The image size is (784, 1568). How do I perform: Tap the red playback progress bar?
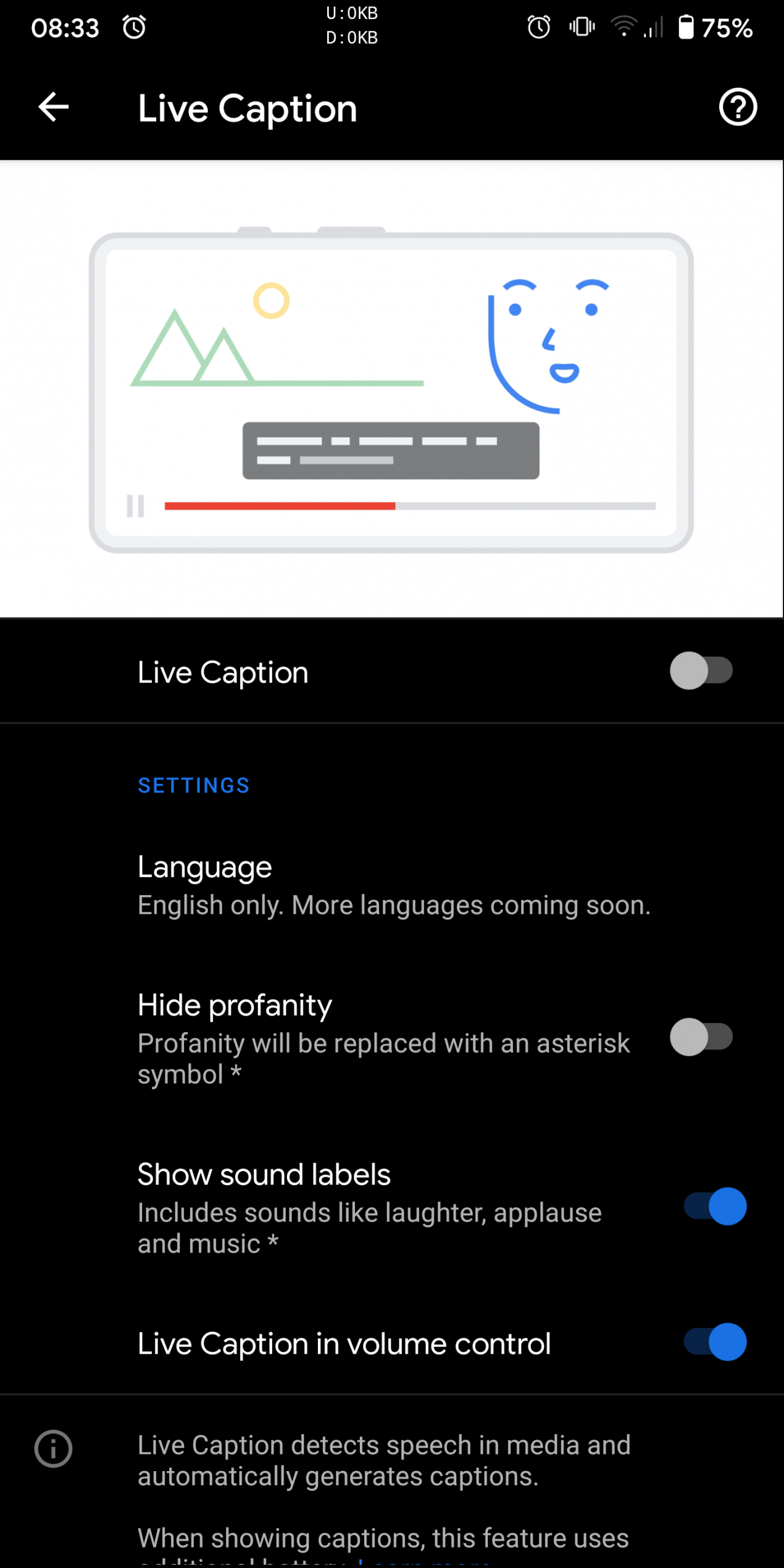pos(281,504)
